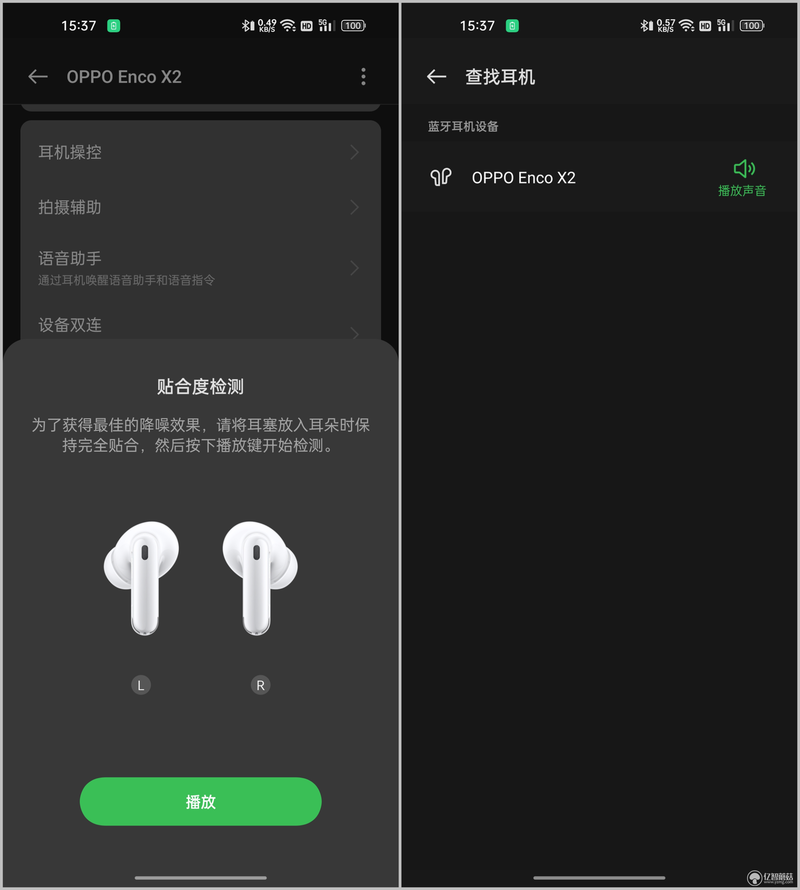Open the 语音助手 settings row
Viewport: 800px width, 890px height.
pyautogui.click(x=200, y=267)
